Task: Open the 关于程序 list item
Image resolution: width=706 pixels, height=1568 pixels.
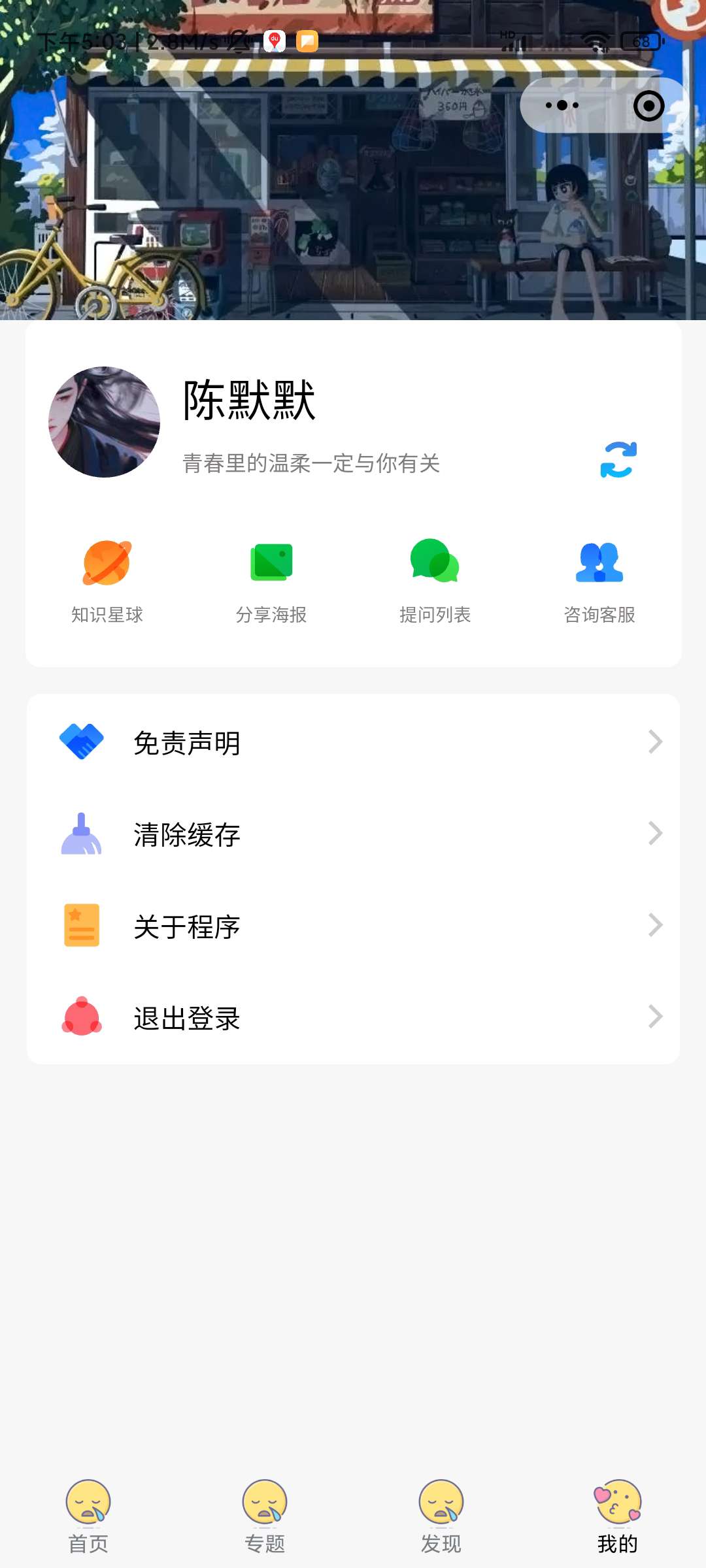Action: 186,925
